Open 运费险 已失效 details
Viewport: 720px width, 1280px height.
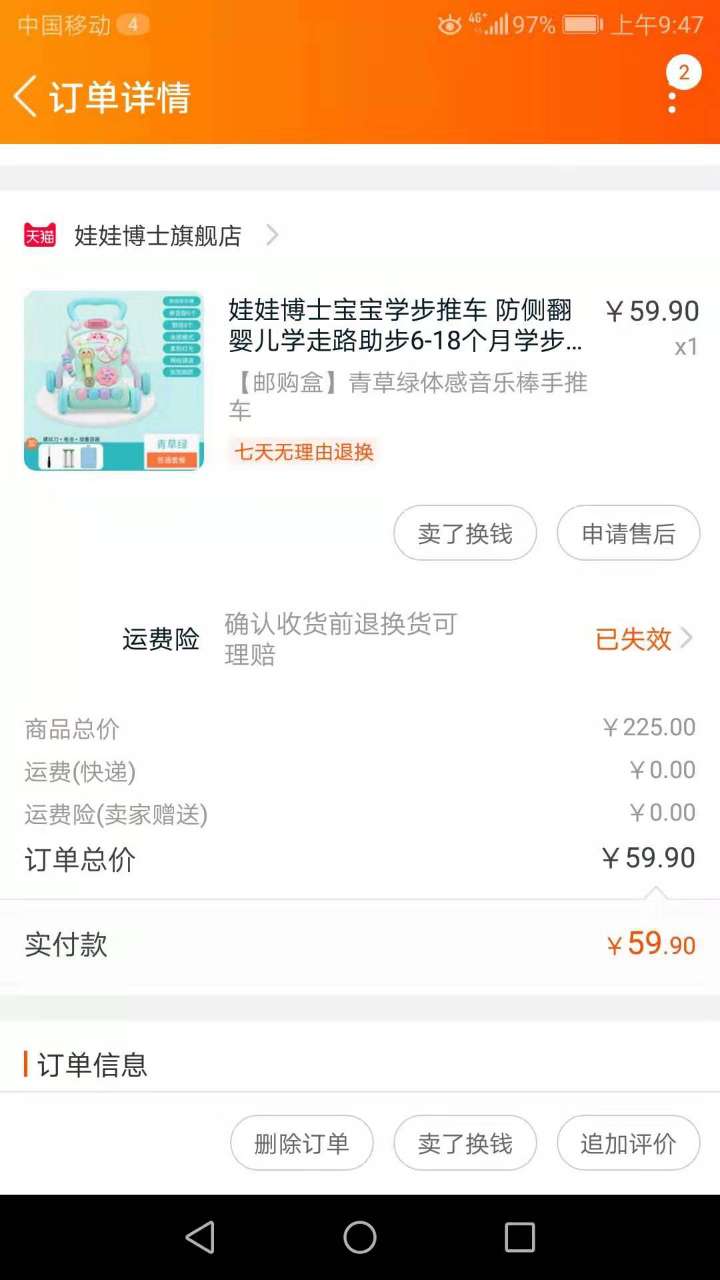[643, 639]
